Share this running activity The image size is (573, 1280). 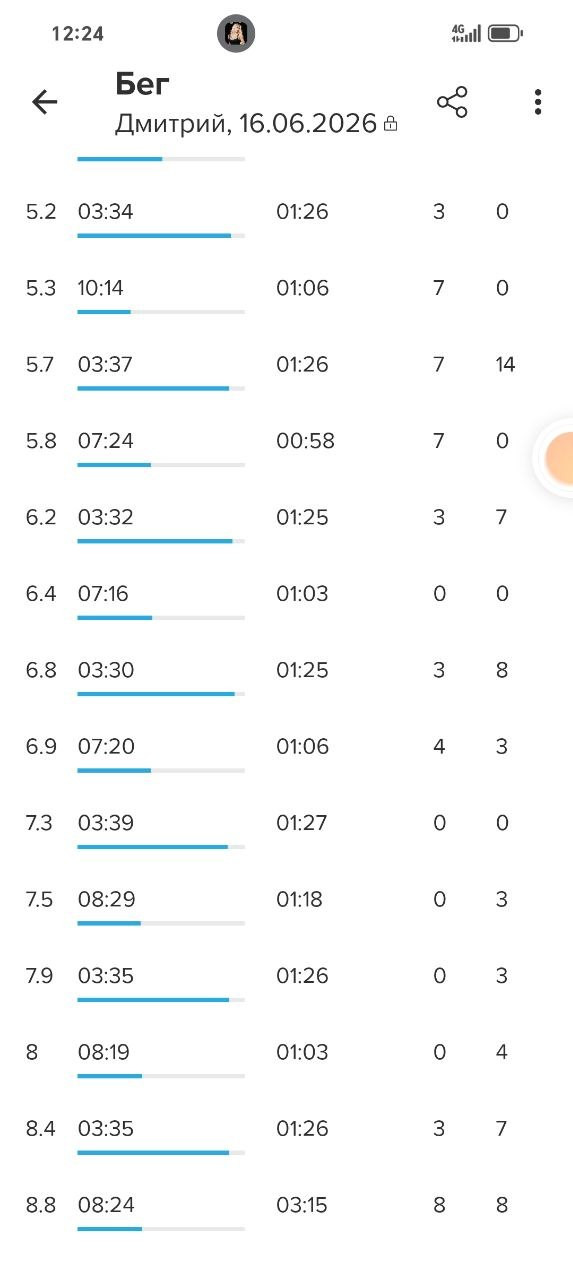point(452,102)
